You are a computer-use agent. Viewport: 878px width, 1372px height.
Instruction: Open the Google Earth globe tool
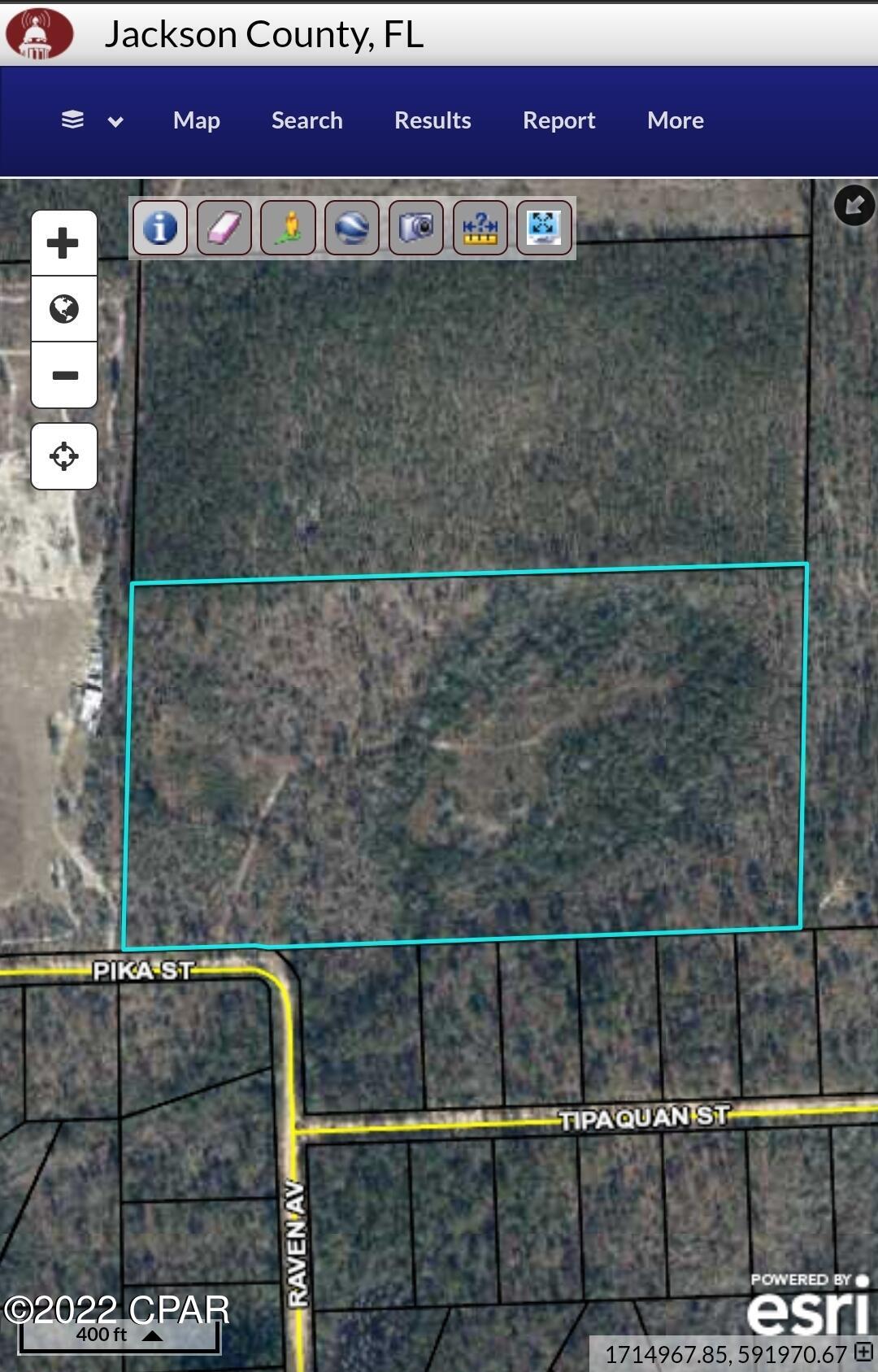(x=351, y=228)
